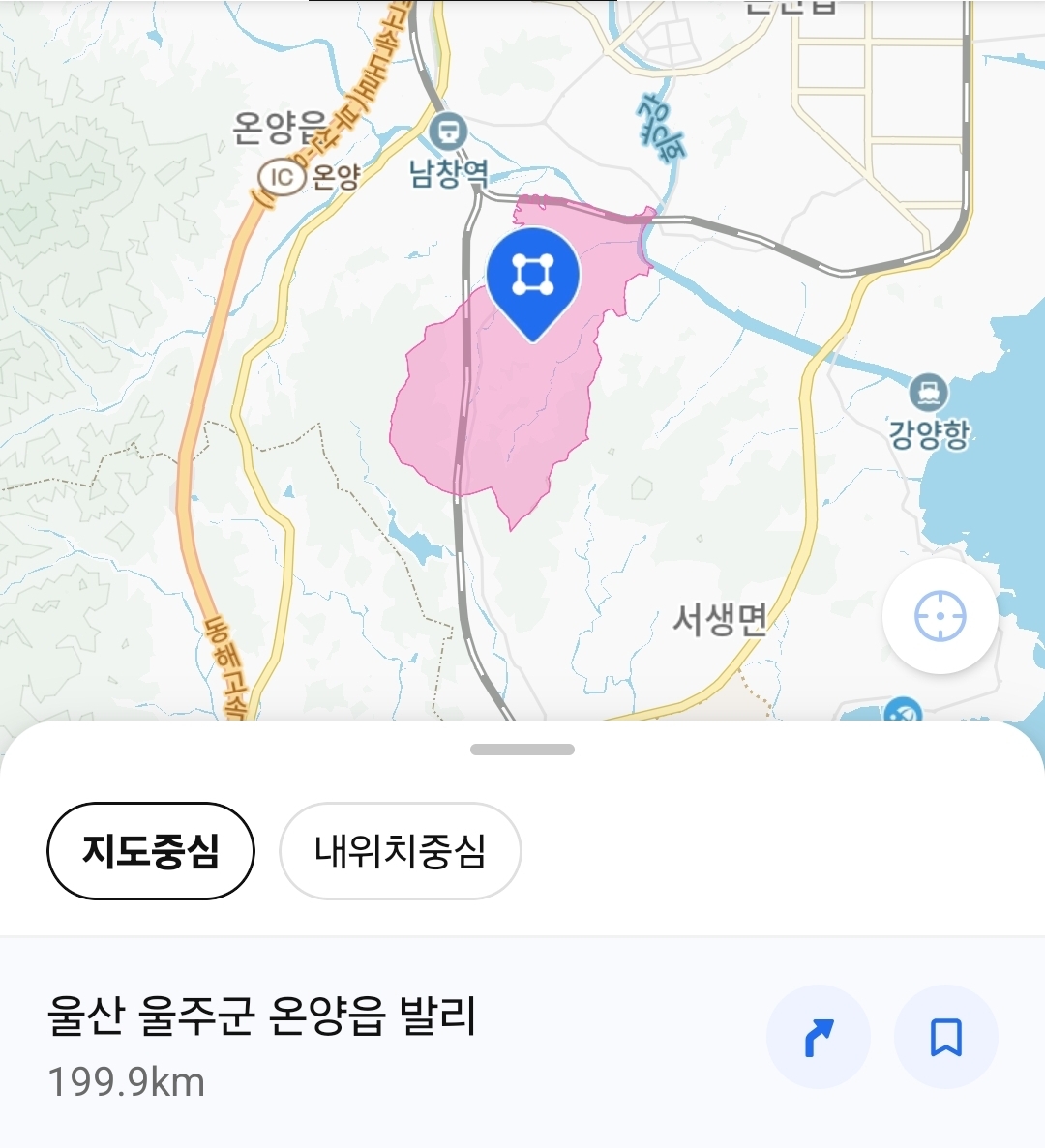Open the 울산 울주군 온양읍 발리 details
The height and width of the screenshot is (1148, 1045).
point(261,1016)
